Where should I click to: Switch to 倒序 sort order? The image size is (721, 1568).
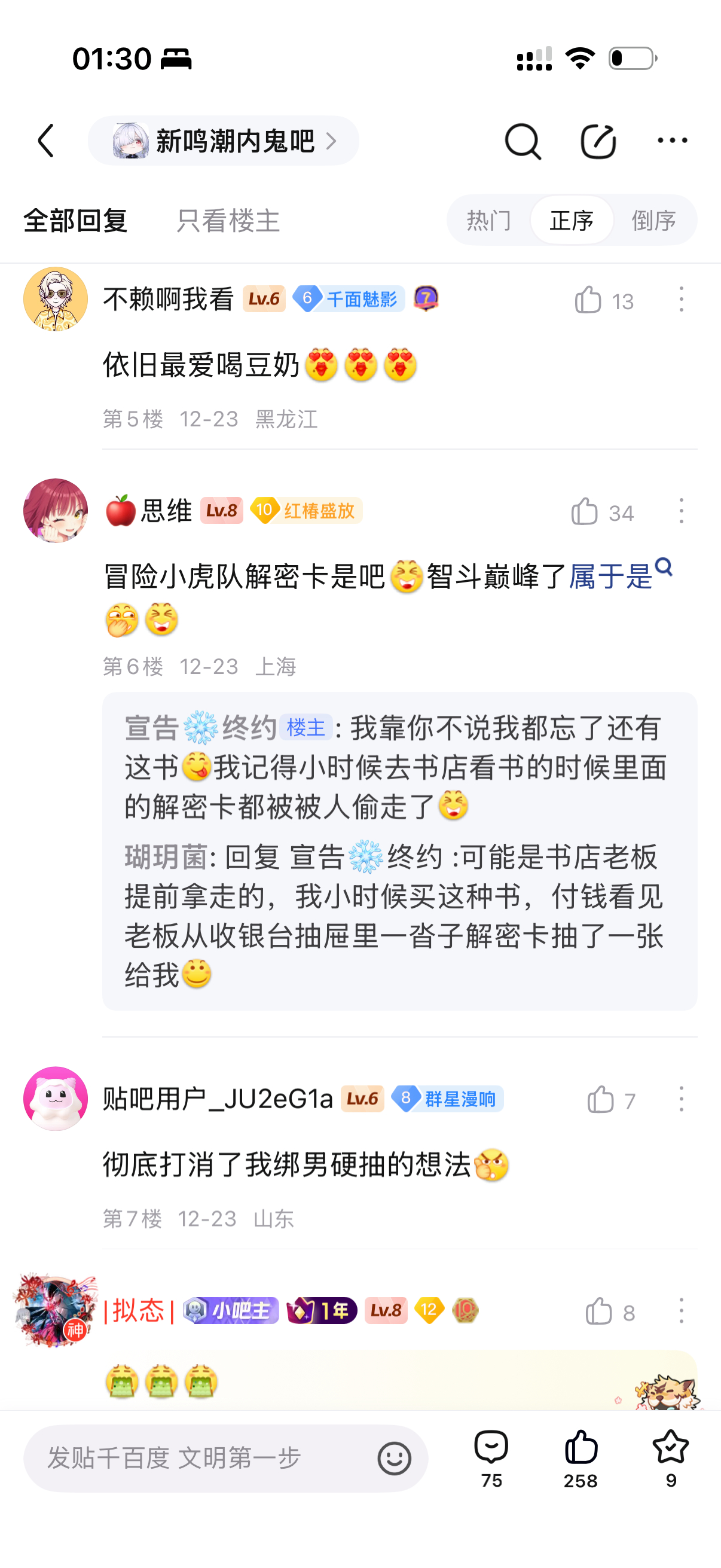[654, 220]
